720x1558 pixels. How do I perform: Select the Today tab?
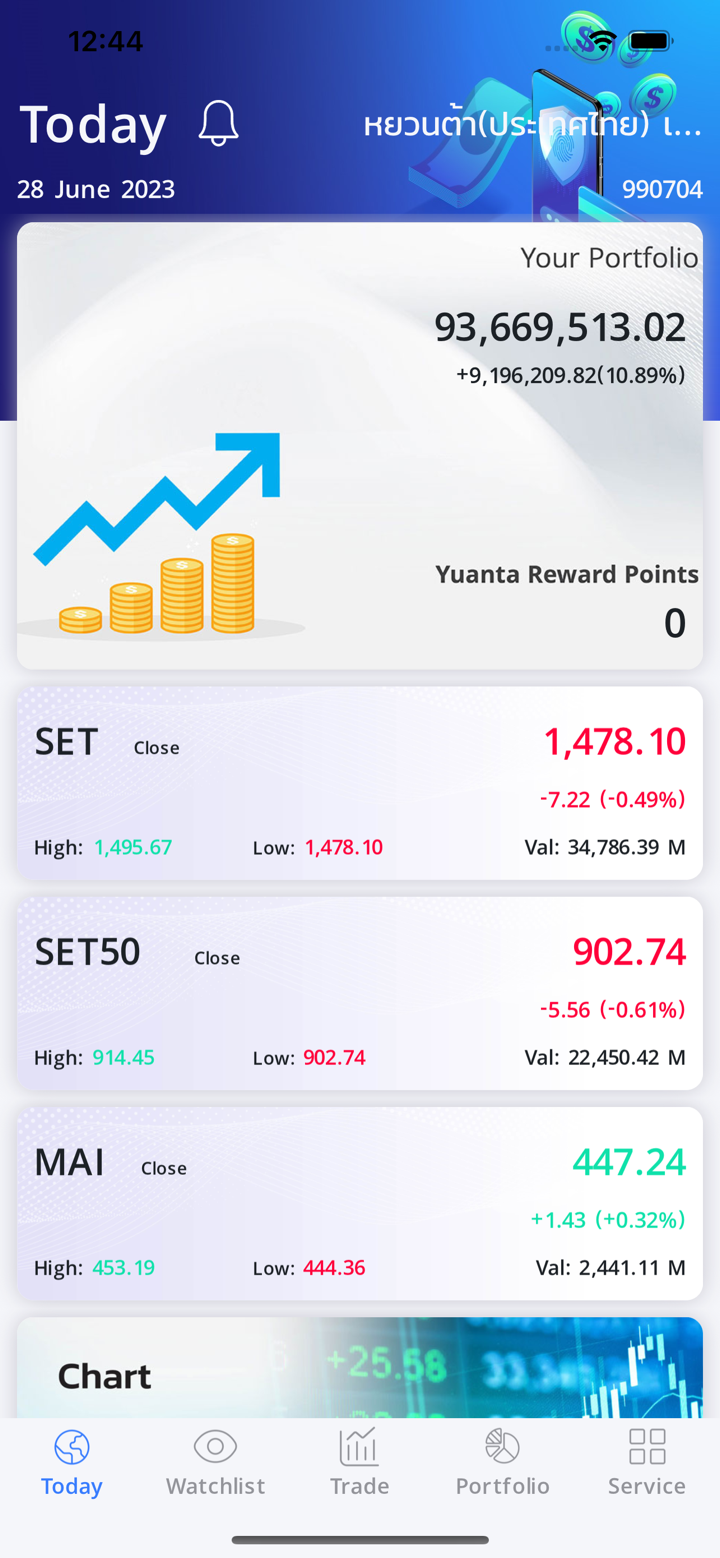[72, 1462]
